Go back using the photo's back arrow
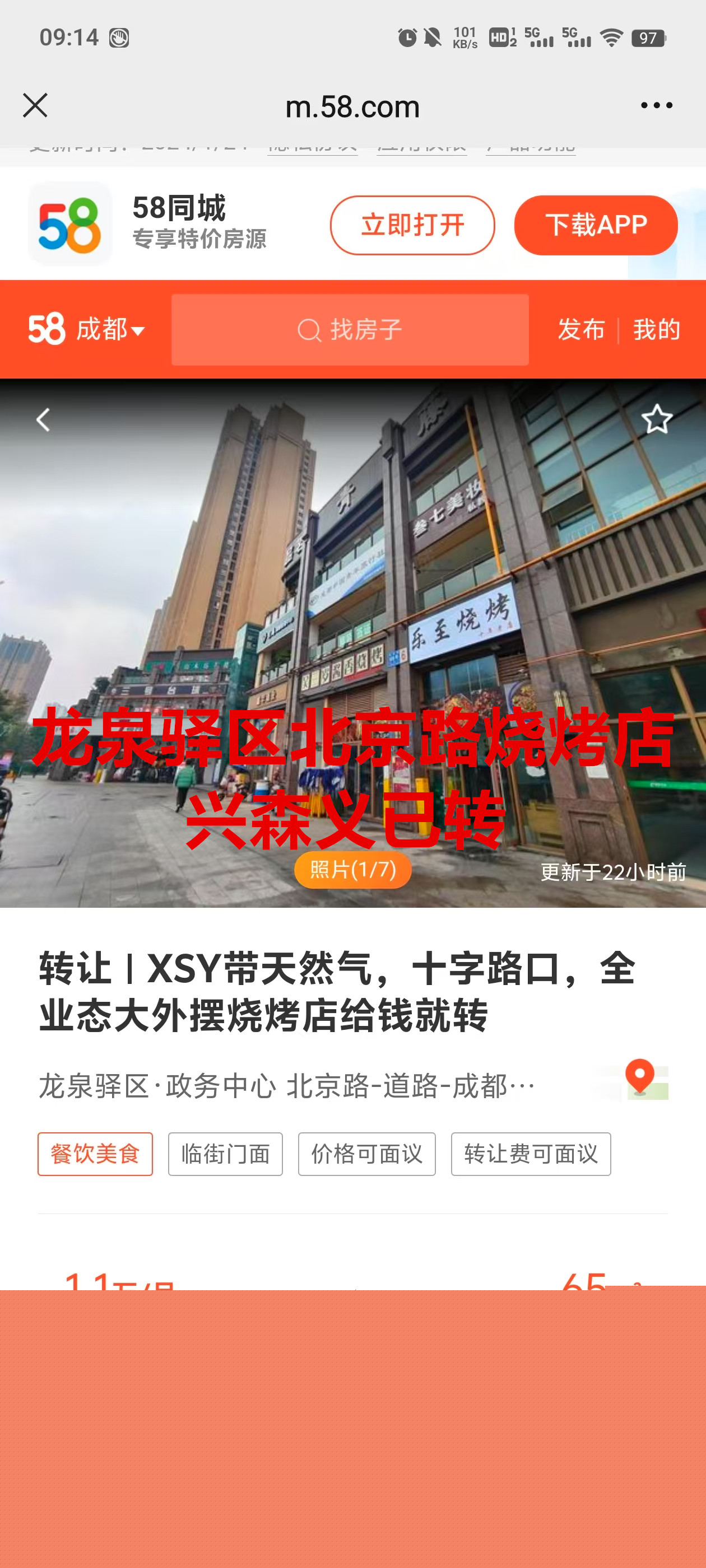Image resolution: width=706 pixels, height=1568 pixels. click(x=43, y=420)
